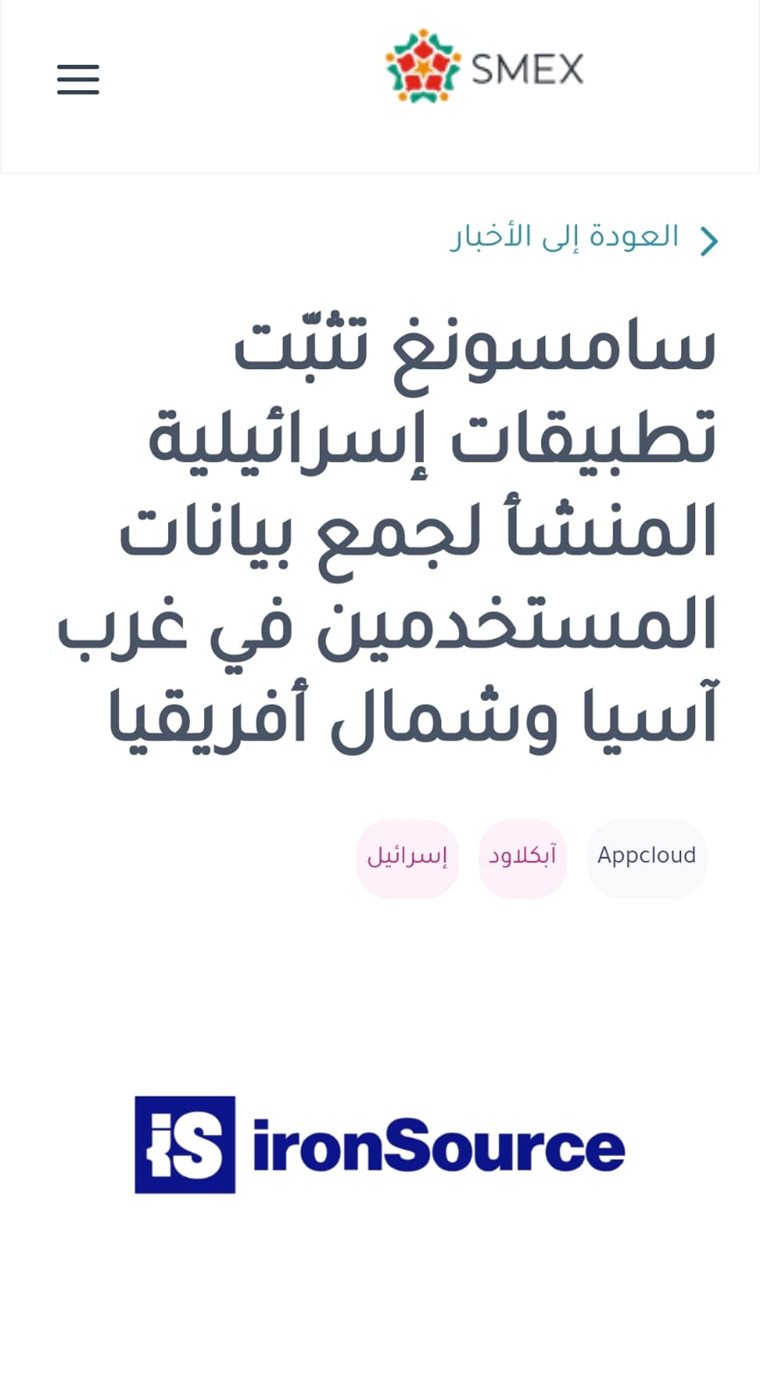The height and width of the screenshot is (1400, 760).
Task: Open the hamburger navigation menu
Action: click(78, 79)
